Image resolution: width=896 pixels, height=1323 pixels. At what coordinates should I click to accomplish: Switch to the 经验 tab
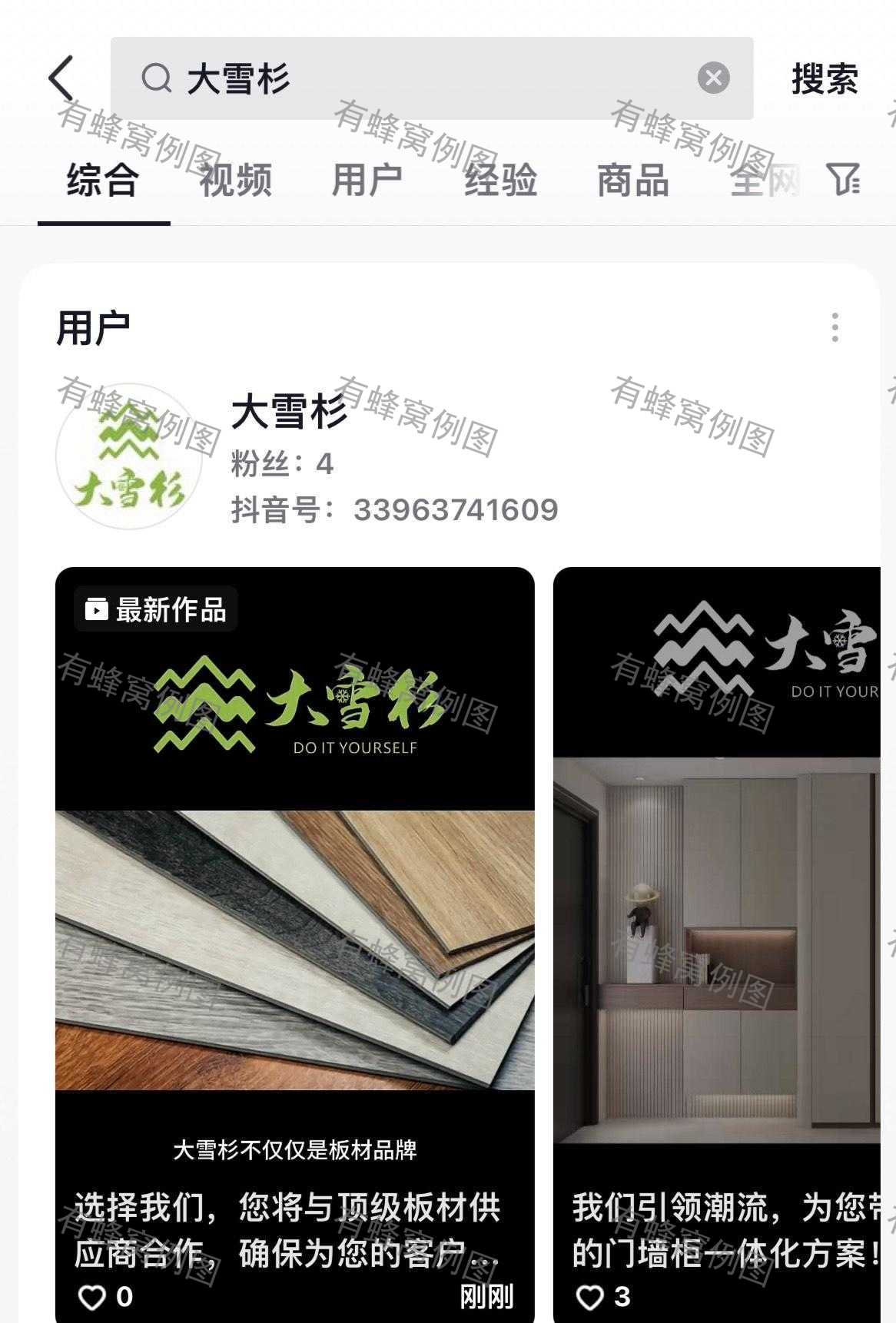pos(500,181)
